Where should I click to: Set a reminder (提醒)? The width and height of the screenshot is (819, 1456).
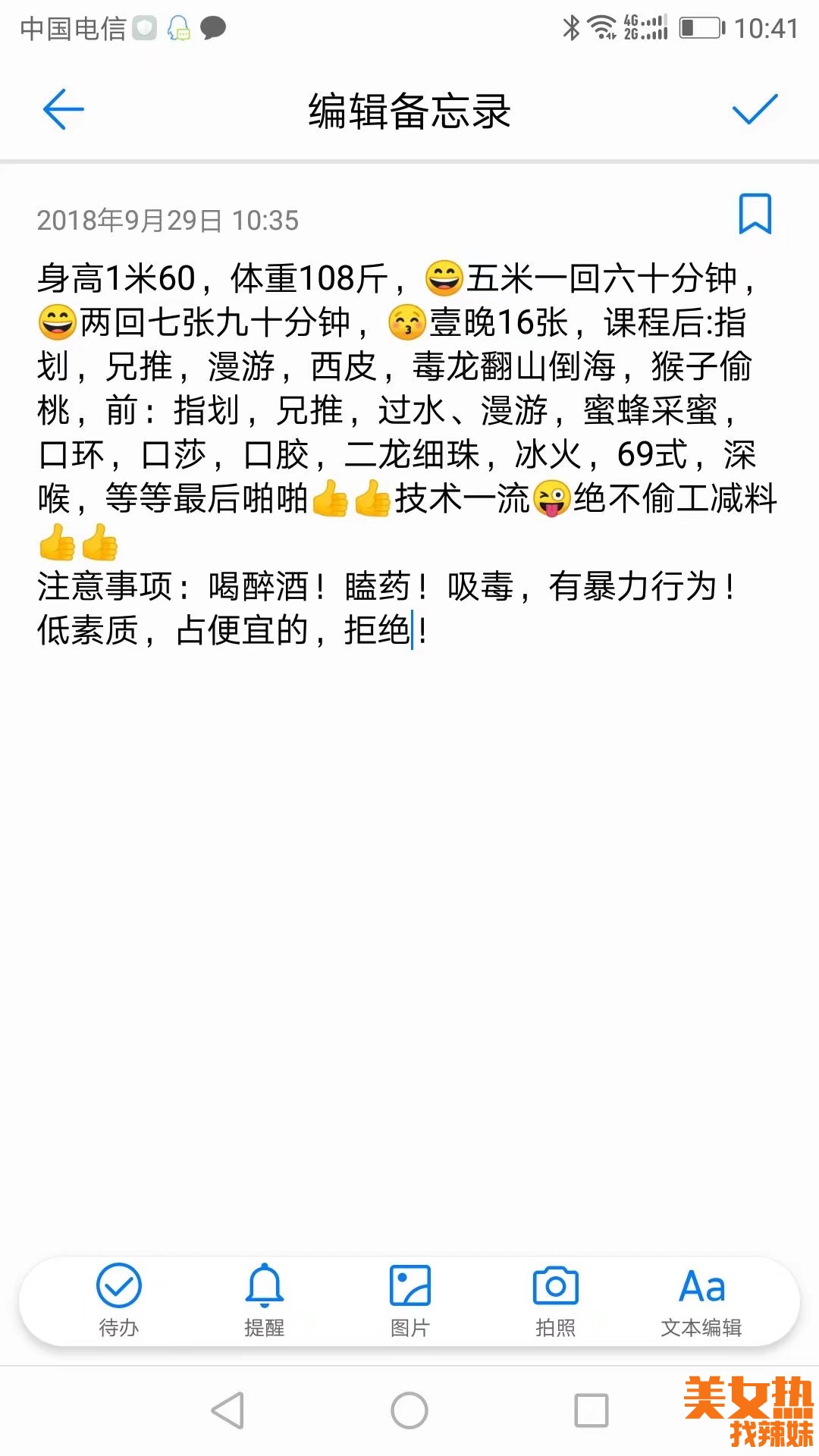pos(264,1300)
